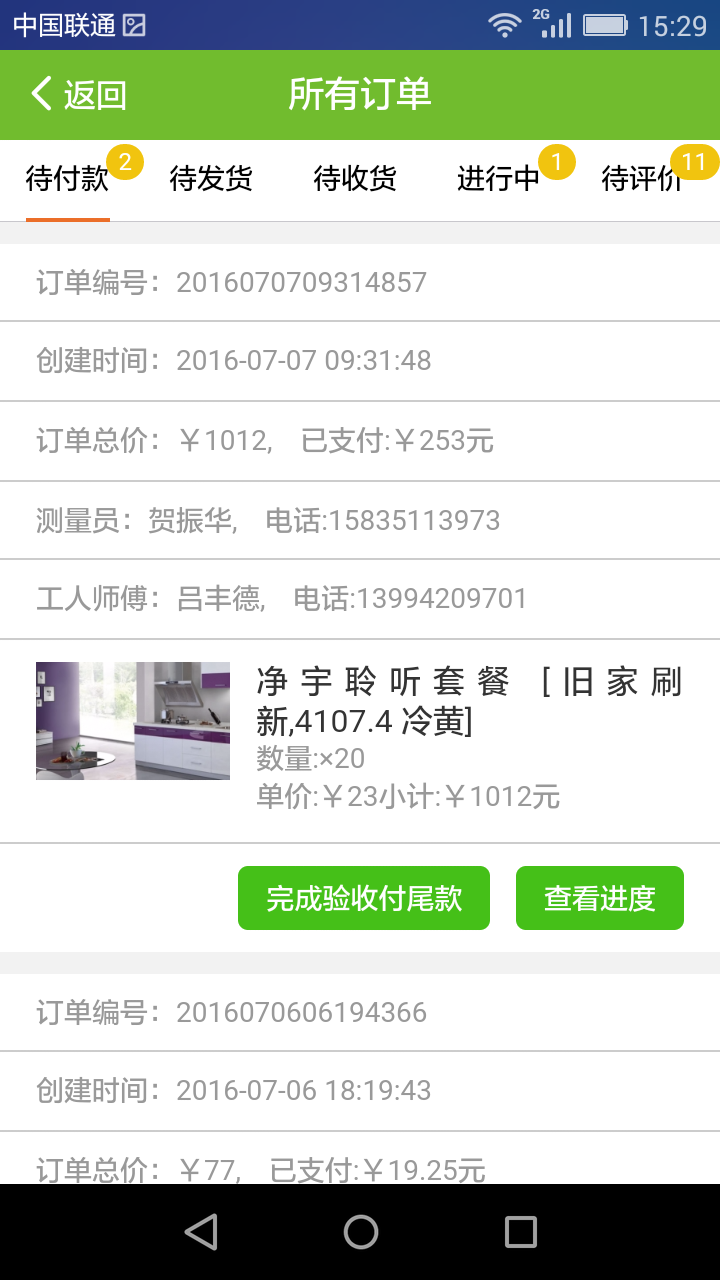Image resolution: width=720 pixels, height=1280 pixels.
Task: Switch to the 待发货 tab
Action: pyautogui.click(x=211, y=180)
